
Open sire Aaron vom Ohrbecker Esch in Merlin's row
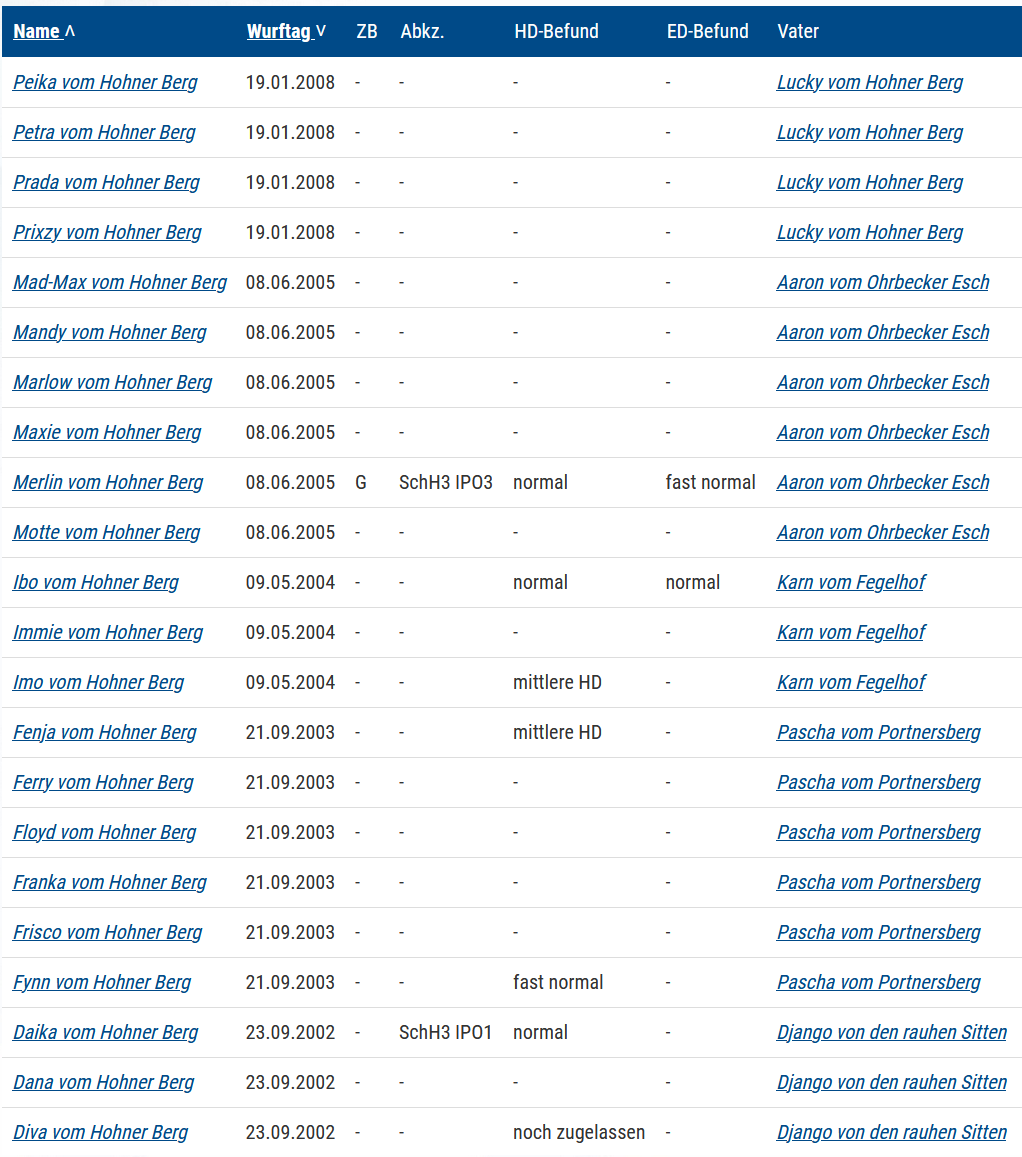coord(883,482)
